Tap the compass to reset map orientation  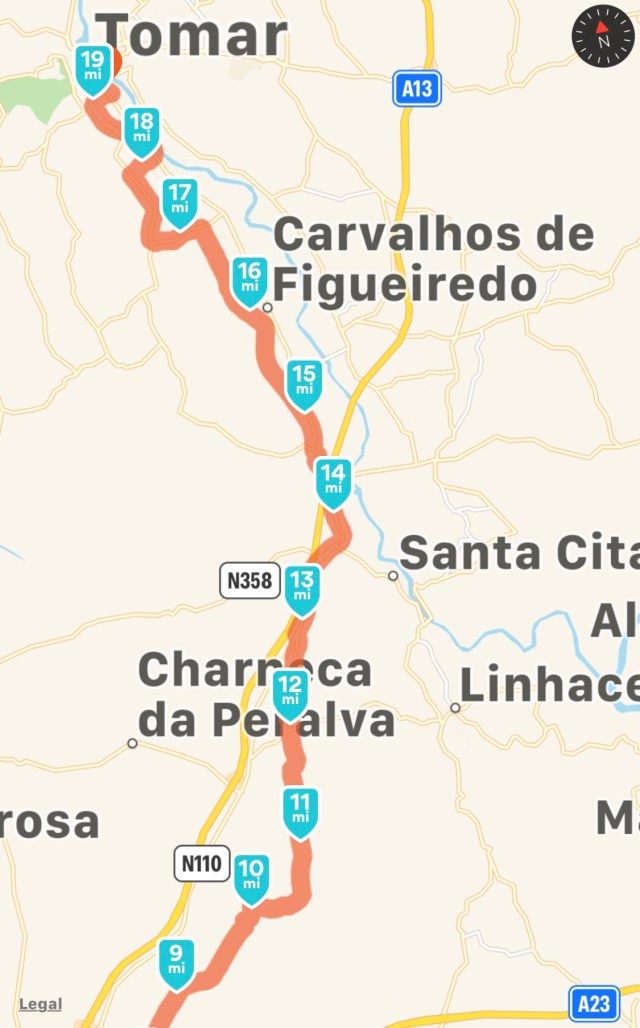(x=603, y=36)
